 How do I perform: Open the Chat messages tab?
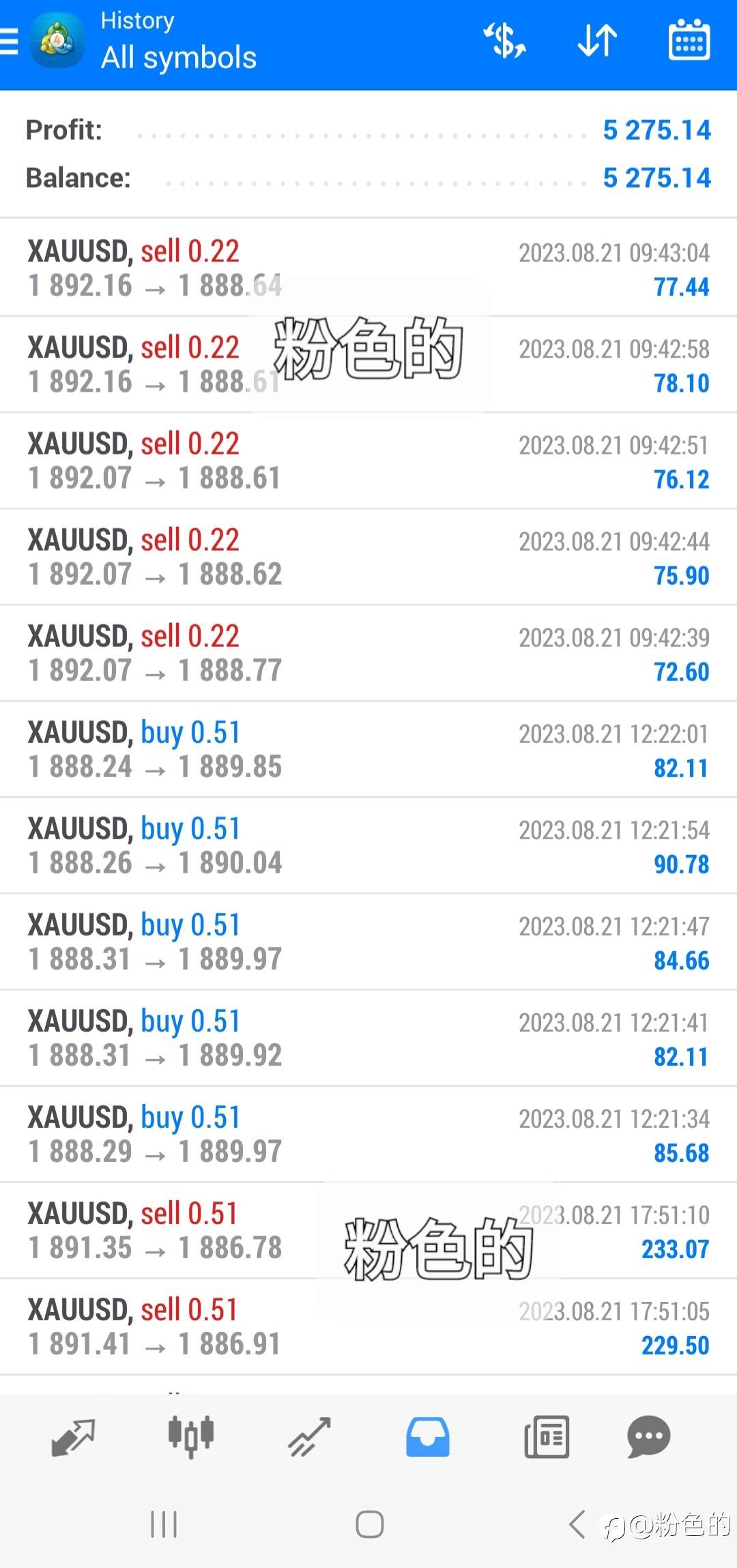[x=648, y=1437]
